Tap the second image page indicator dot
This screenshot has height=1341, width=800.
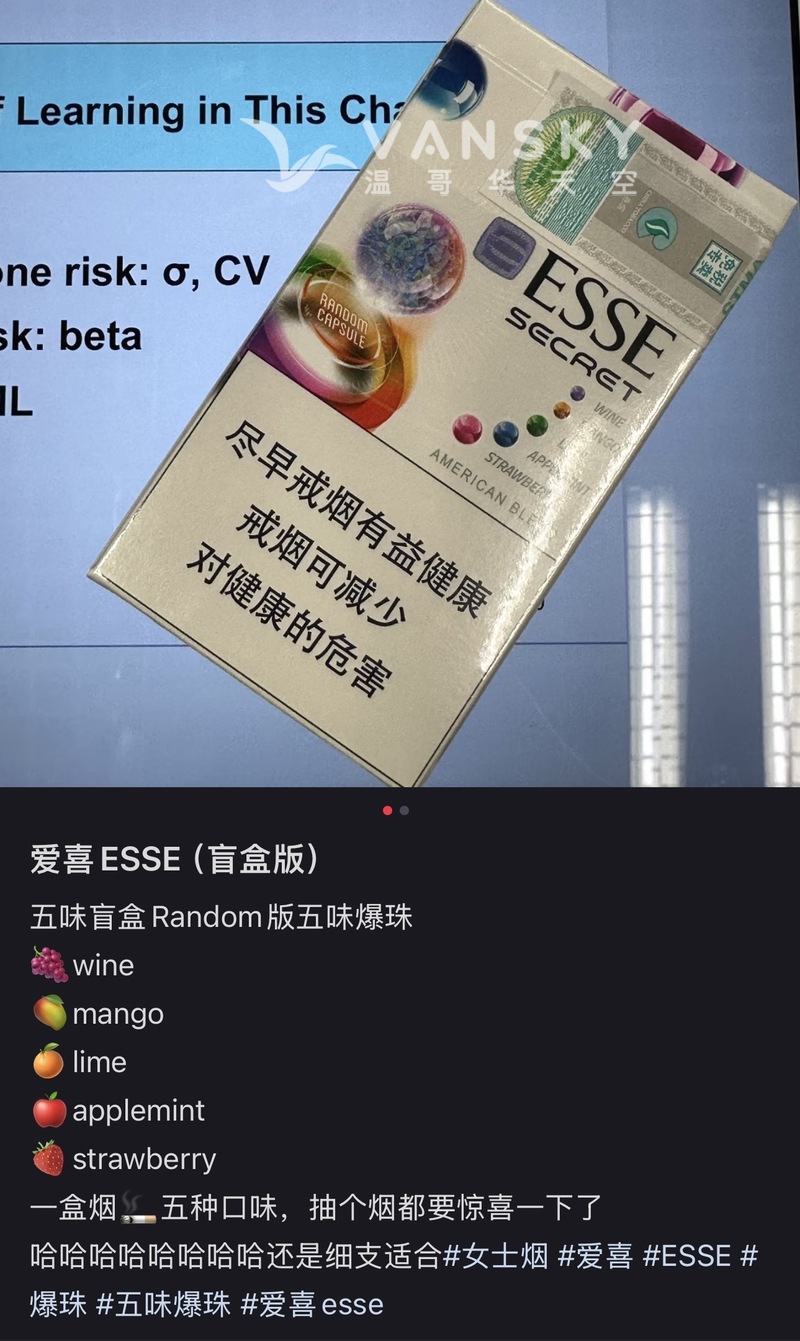405,811
